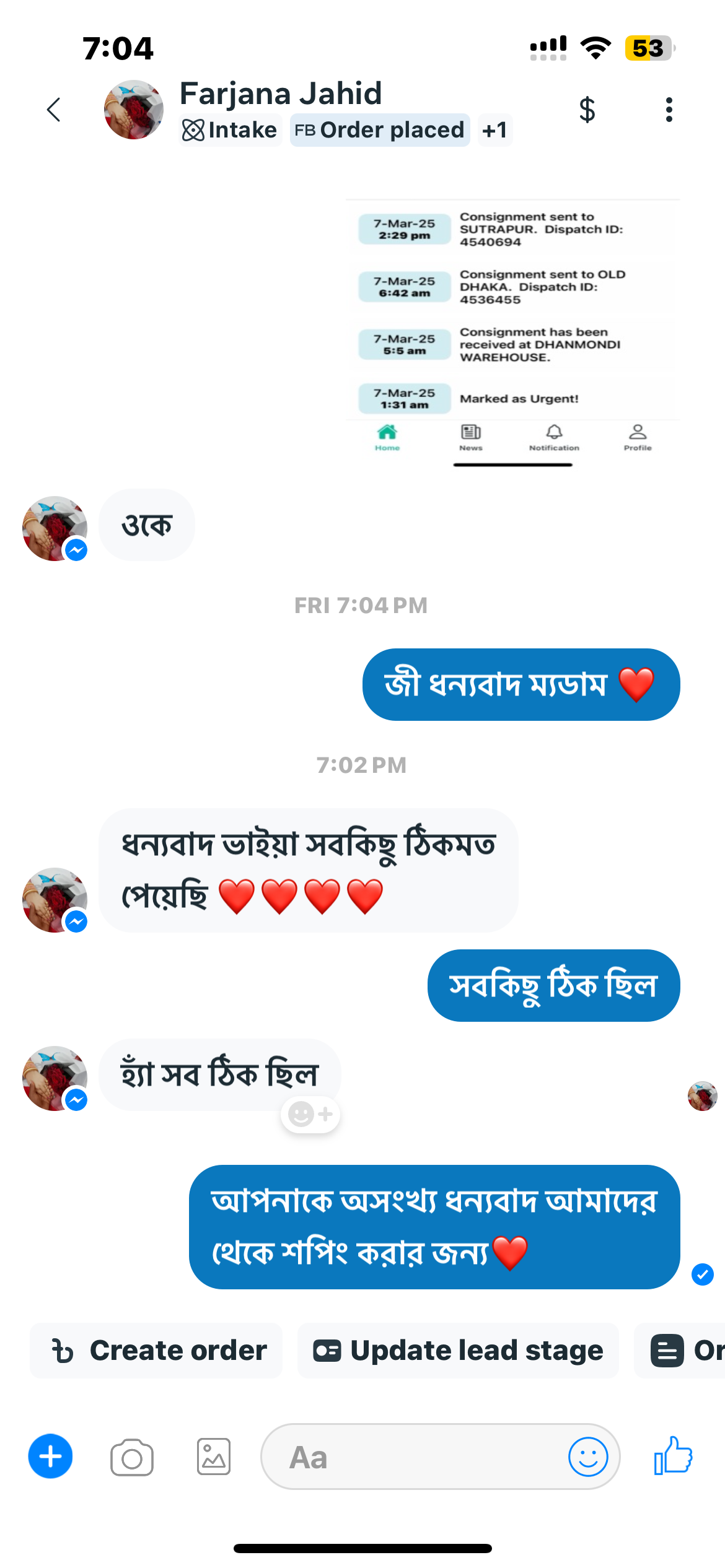The width and height of the screenshot is (725, 1568).
Task: Tap the Order placed tag
Action: (380, 130)
